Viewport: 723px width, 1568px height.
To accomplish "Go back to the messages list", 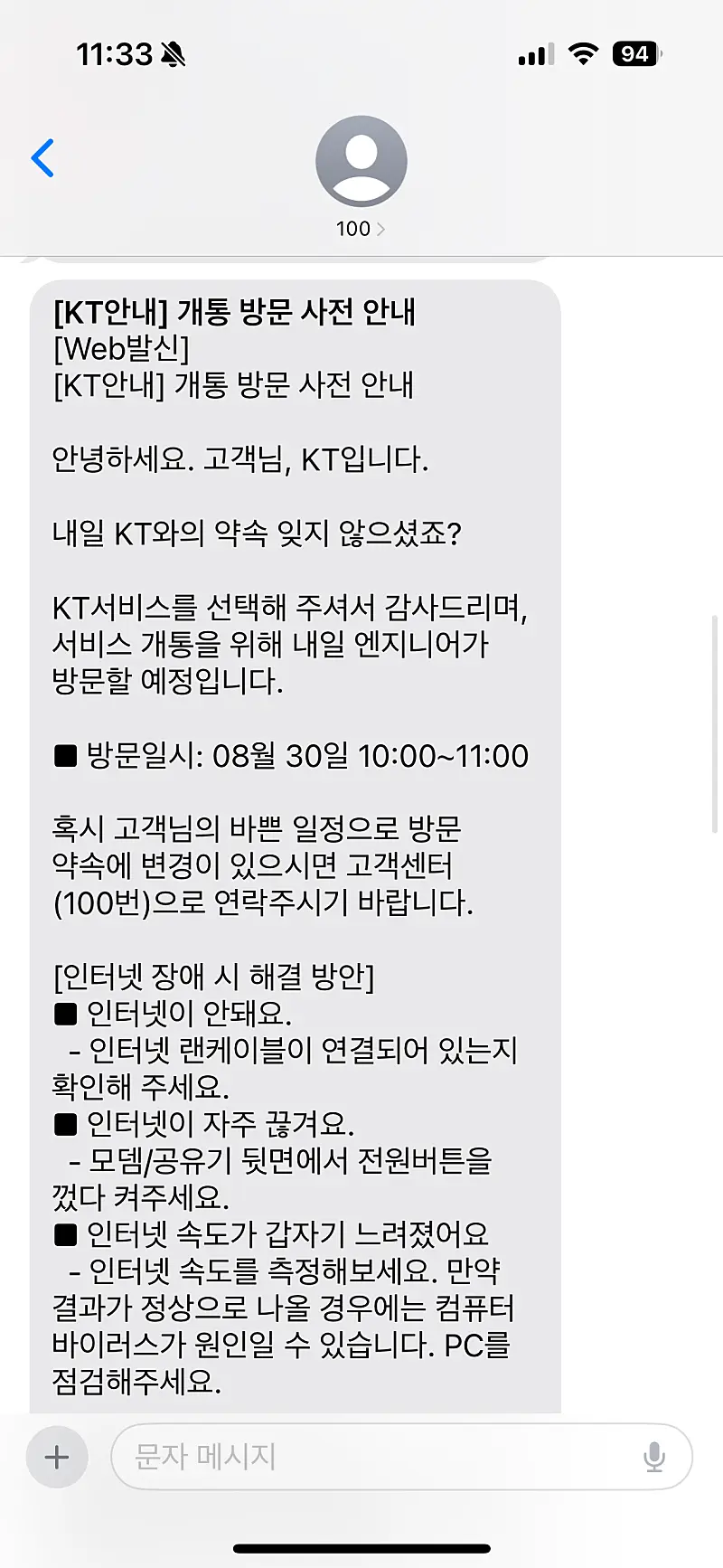I will (x=42, y=158).
